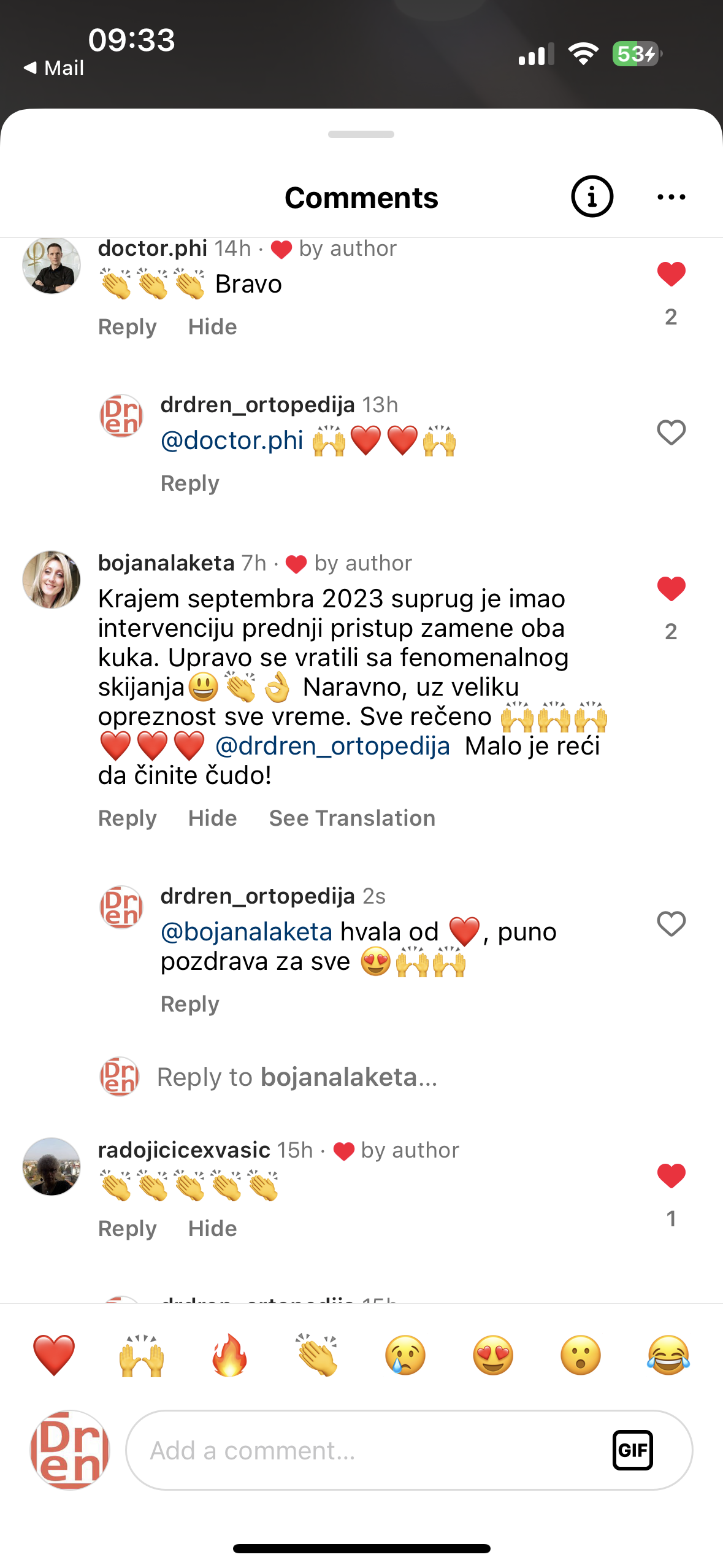Like the reply mentioning @bojanalaketa
The image size is (723, 1568).
coord(671,924)
